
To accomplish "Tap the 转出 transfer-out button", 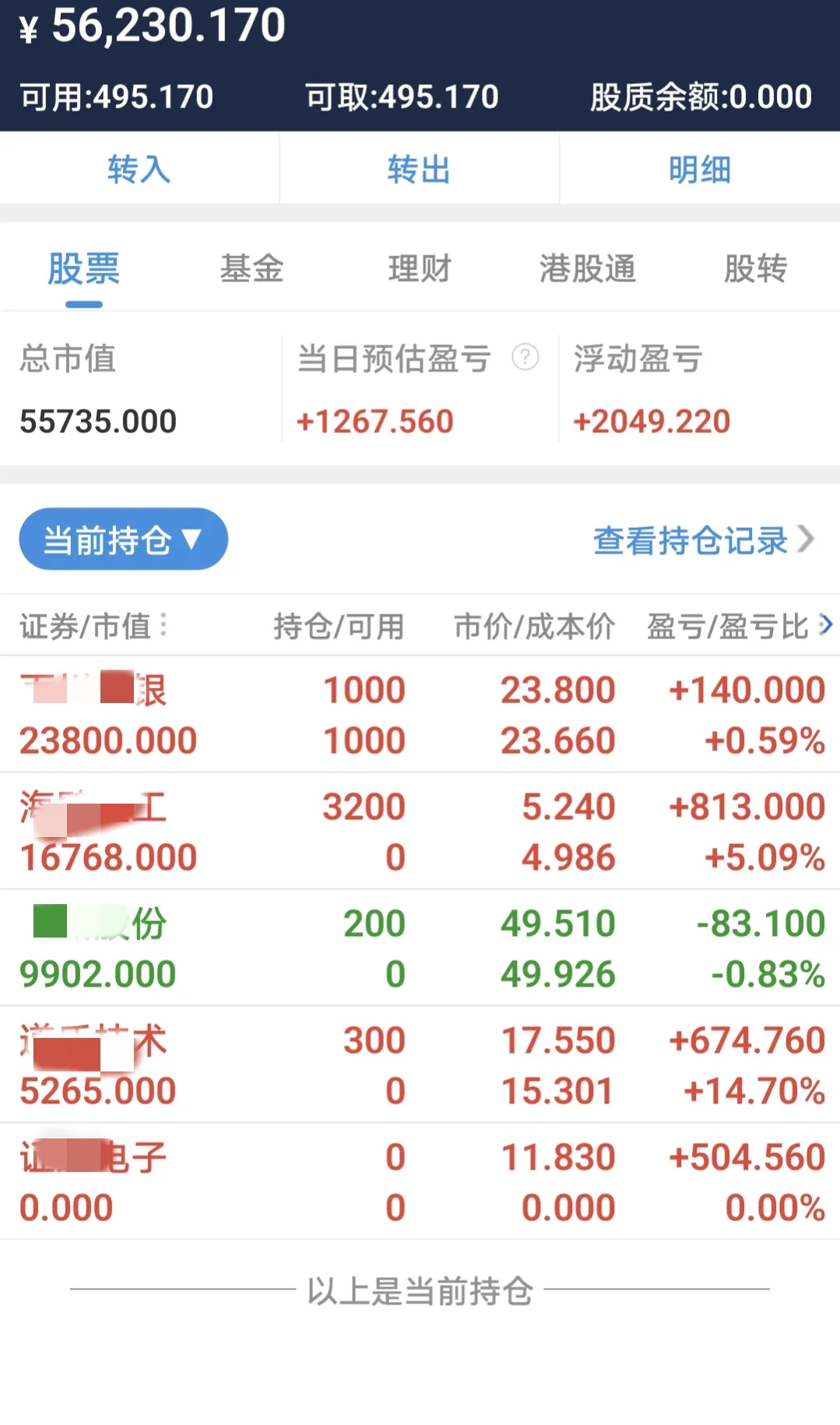I will 420,169.
